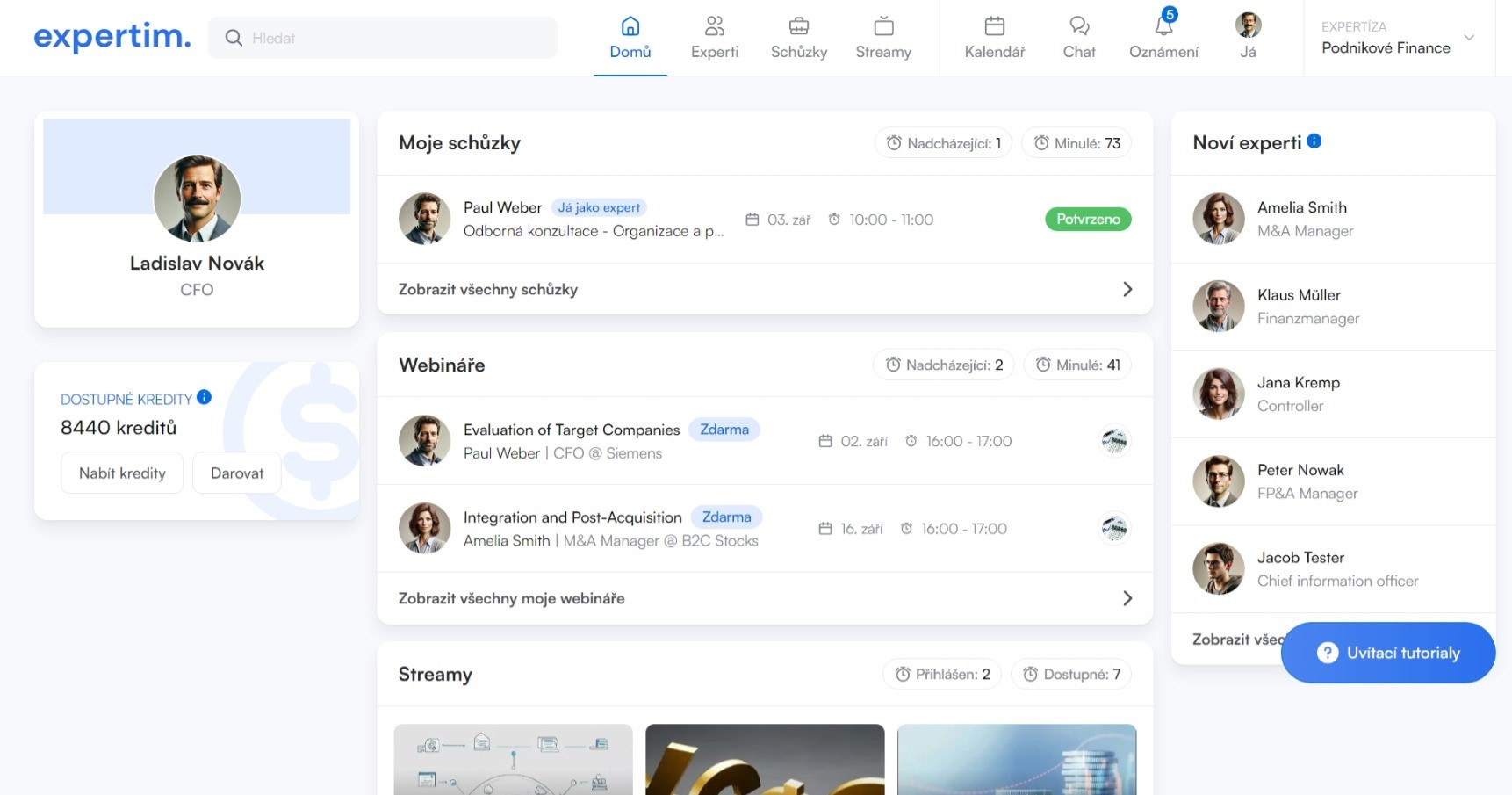Image resolution: width=1512 pixels, height=795 pixels.
Task: Open the Schůzky tab
Action: pos(798,38)
